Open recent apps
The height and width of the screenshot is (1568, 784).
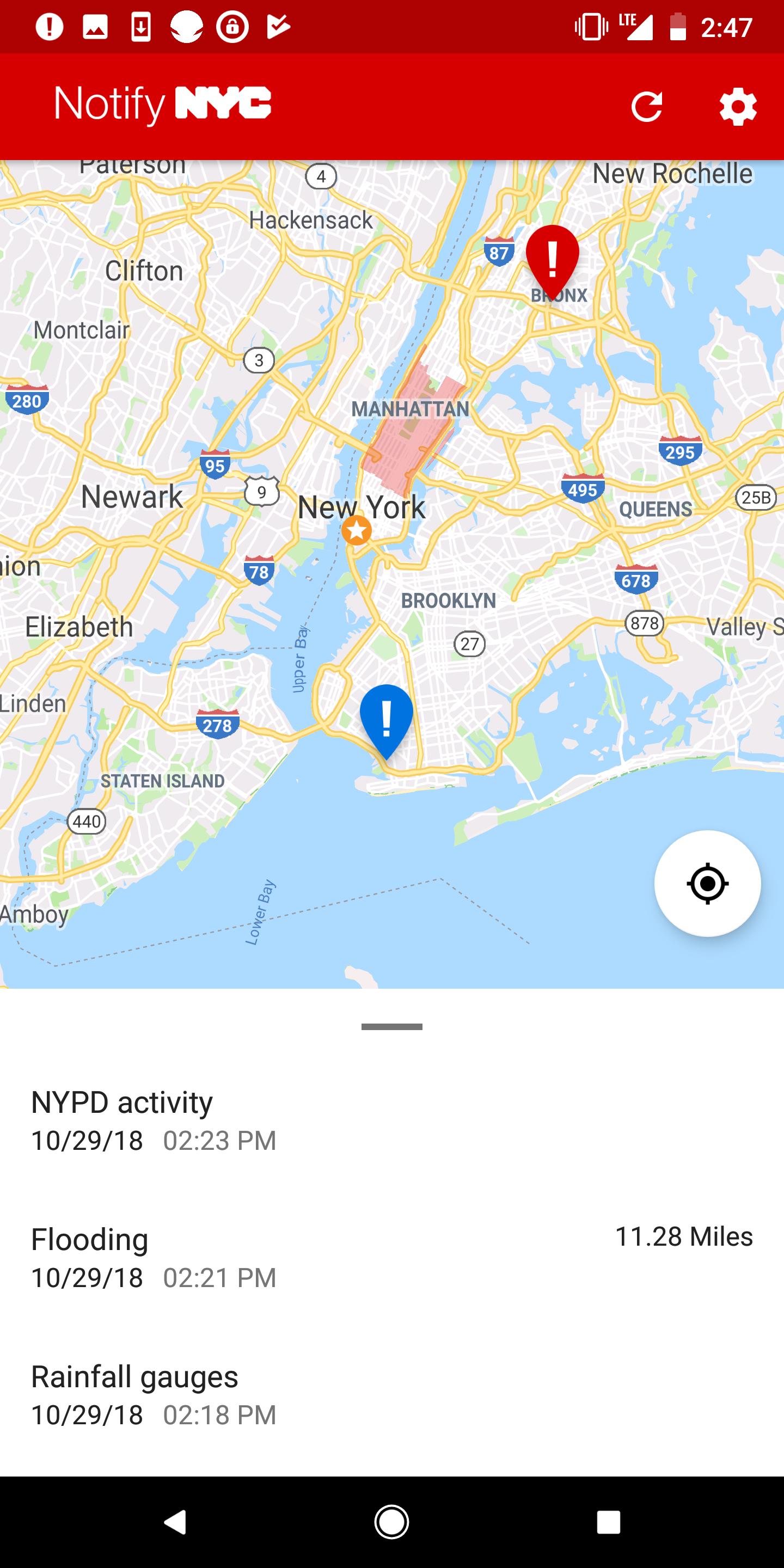point(608,1522)
